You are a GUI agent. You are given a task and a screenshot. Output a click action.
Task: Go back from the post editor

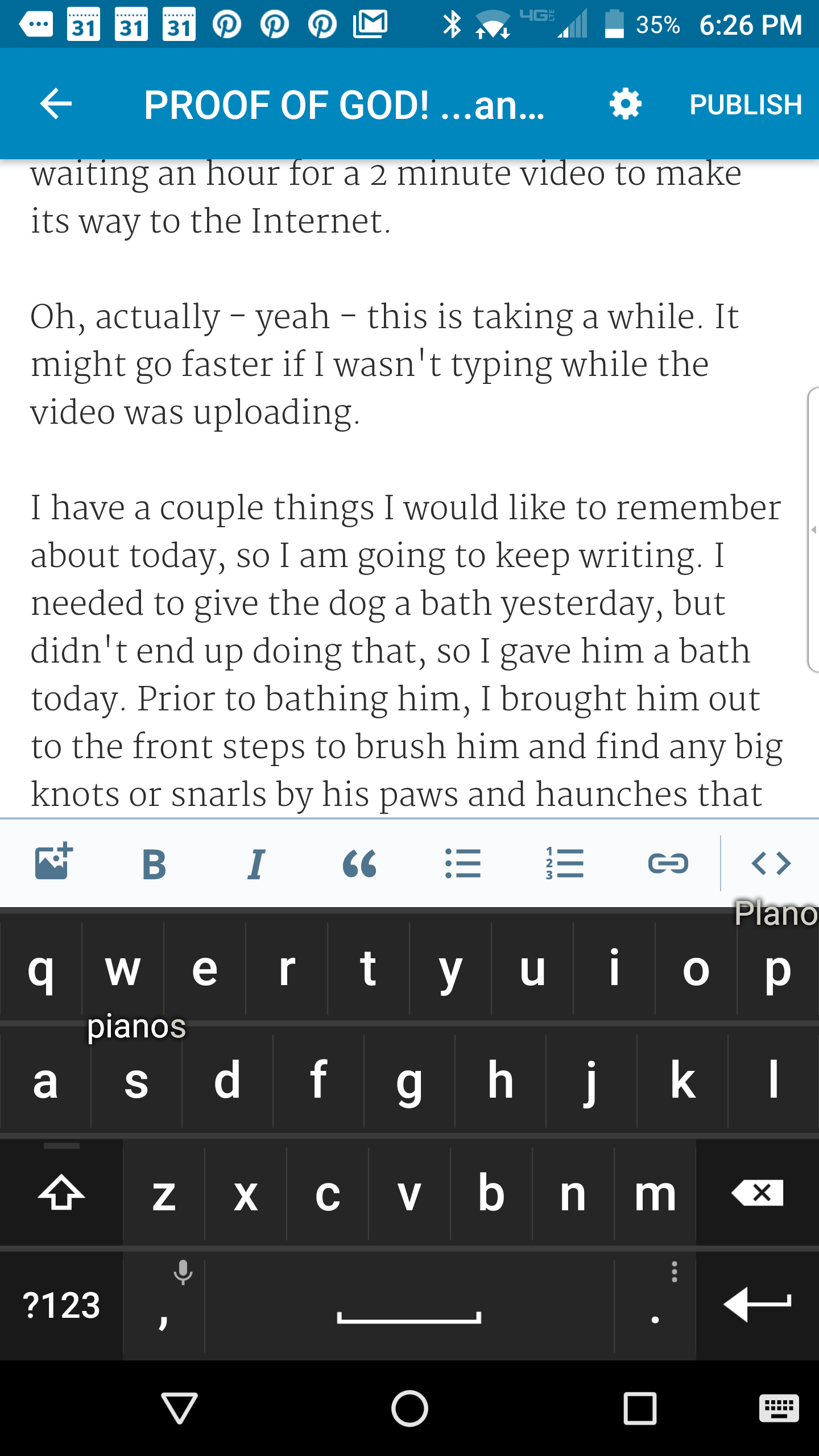[x=56, y=104]
